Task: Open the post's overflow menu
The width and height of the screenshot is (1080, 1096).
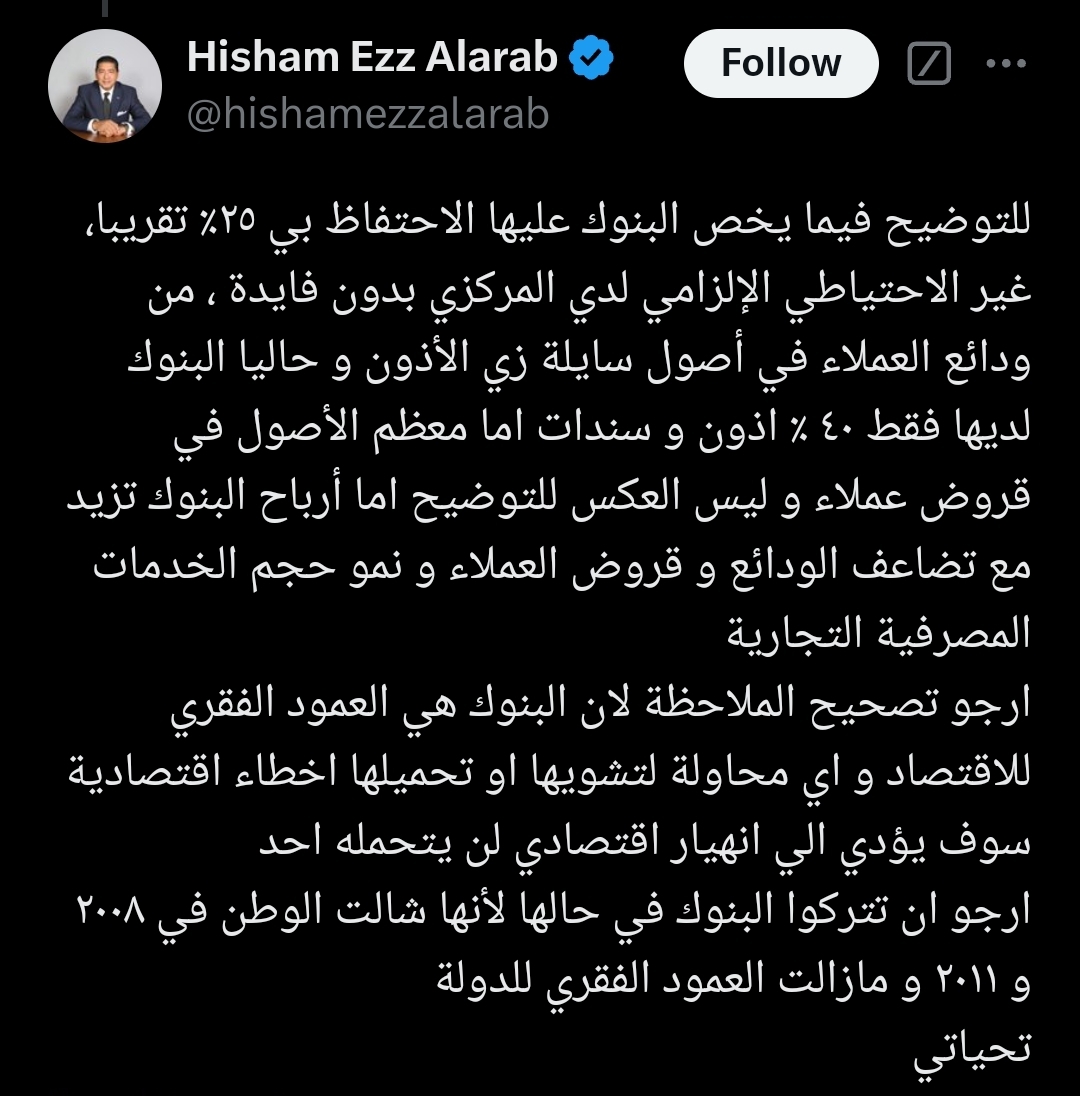Action: pos(1005,64)
